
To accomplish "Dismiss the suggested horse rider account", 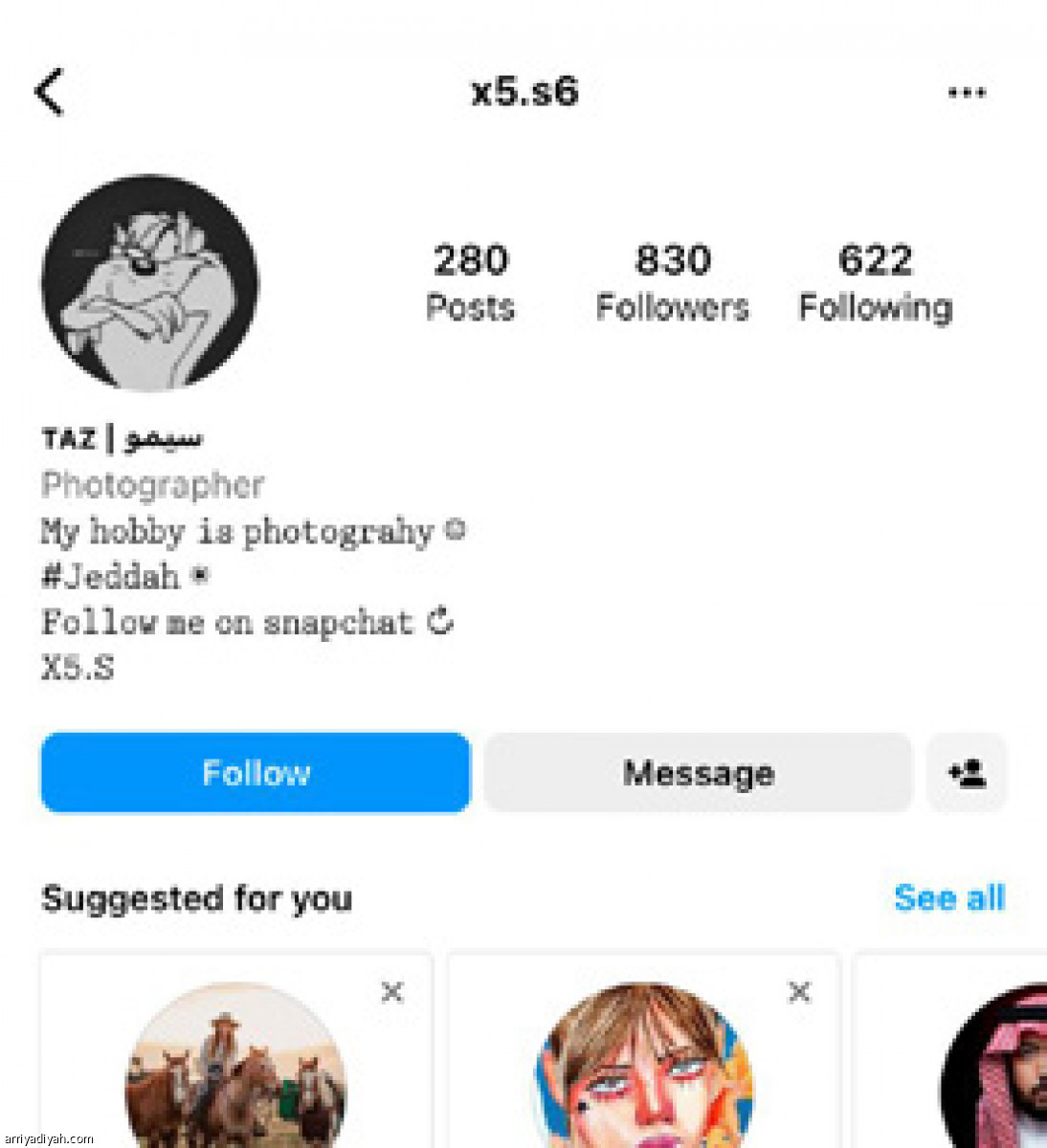I will [x=392, y=992].
